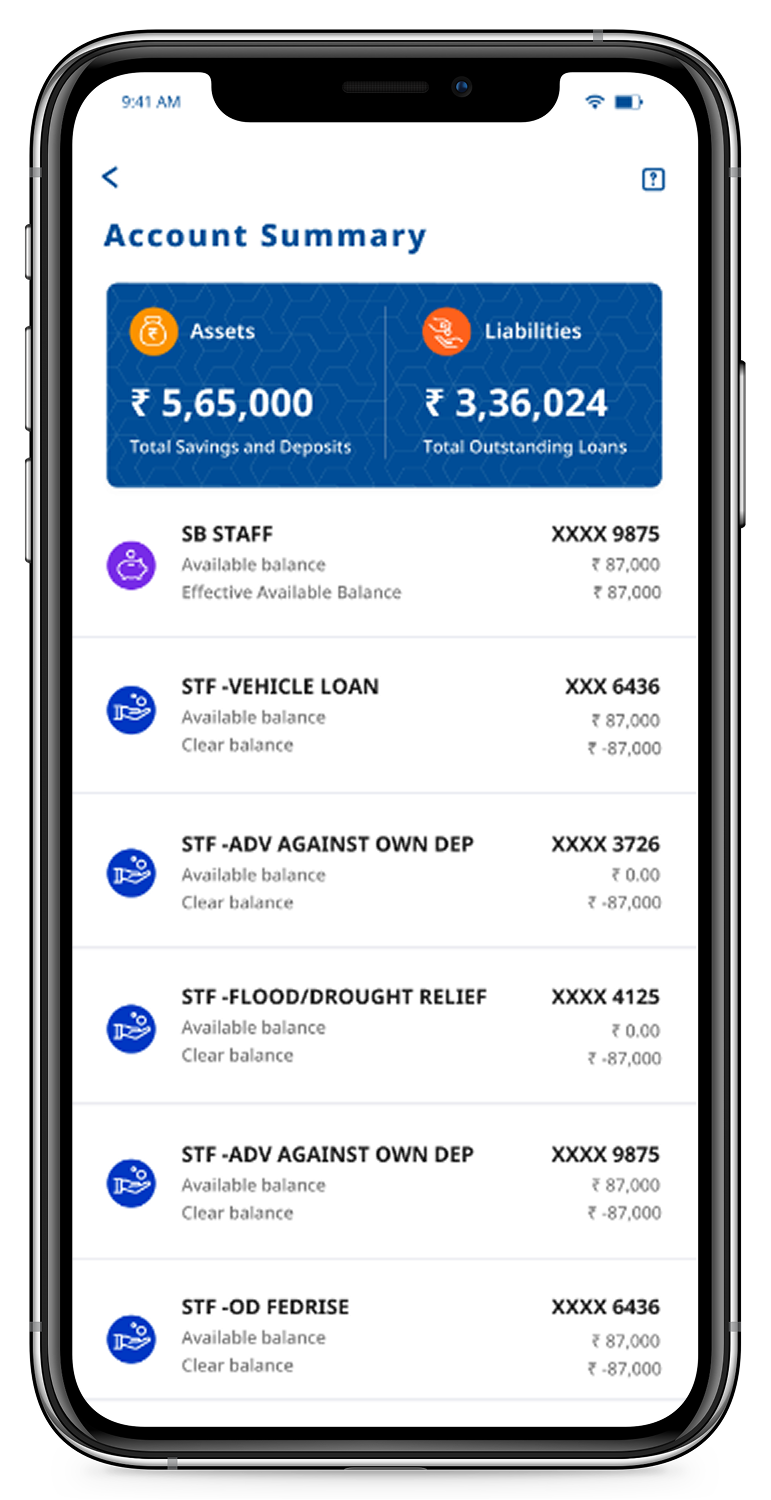Open the help icon at top right

coord(653,180)
